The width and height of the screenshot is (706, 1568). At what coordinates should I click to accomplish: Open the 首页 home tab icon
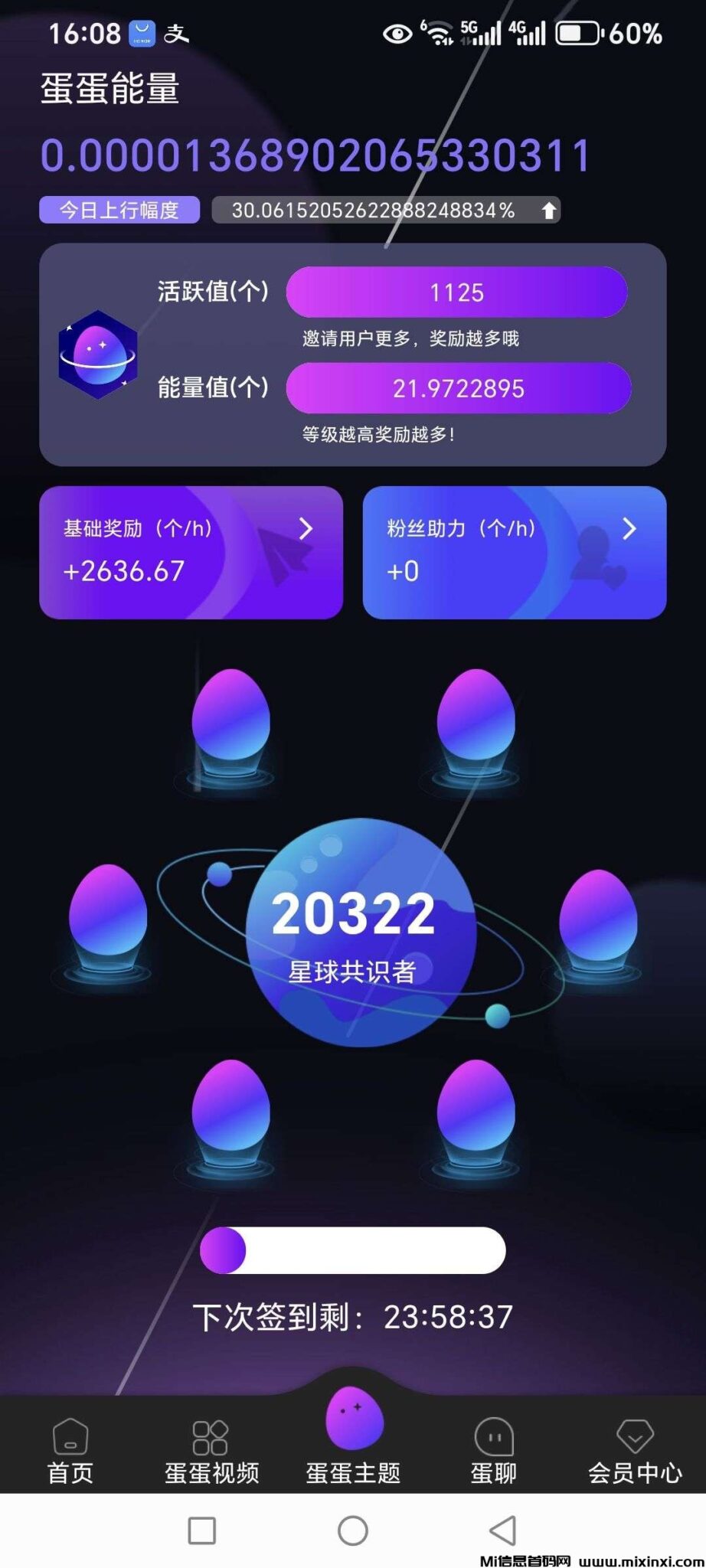(70, 1438)
